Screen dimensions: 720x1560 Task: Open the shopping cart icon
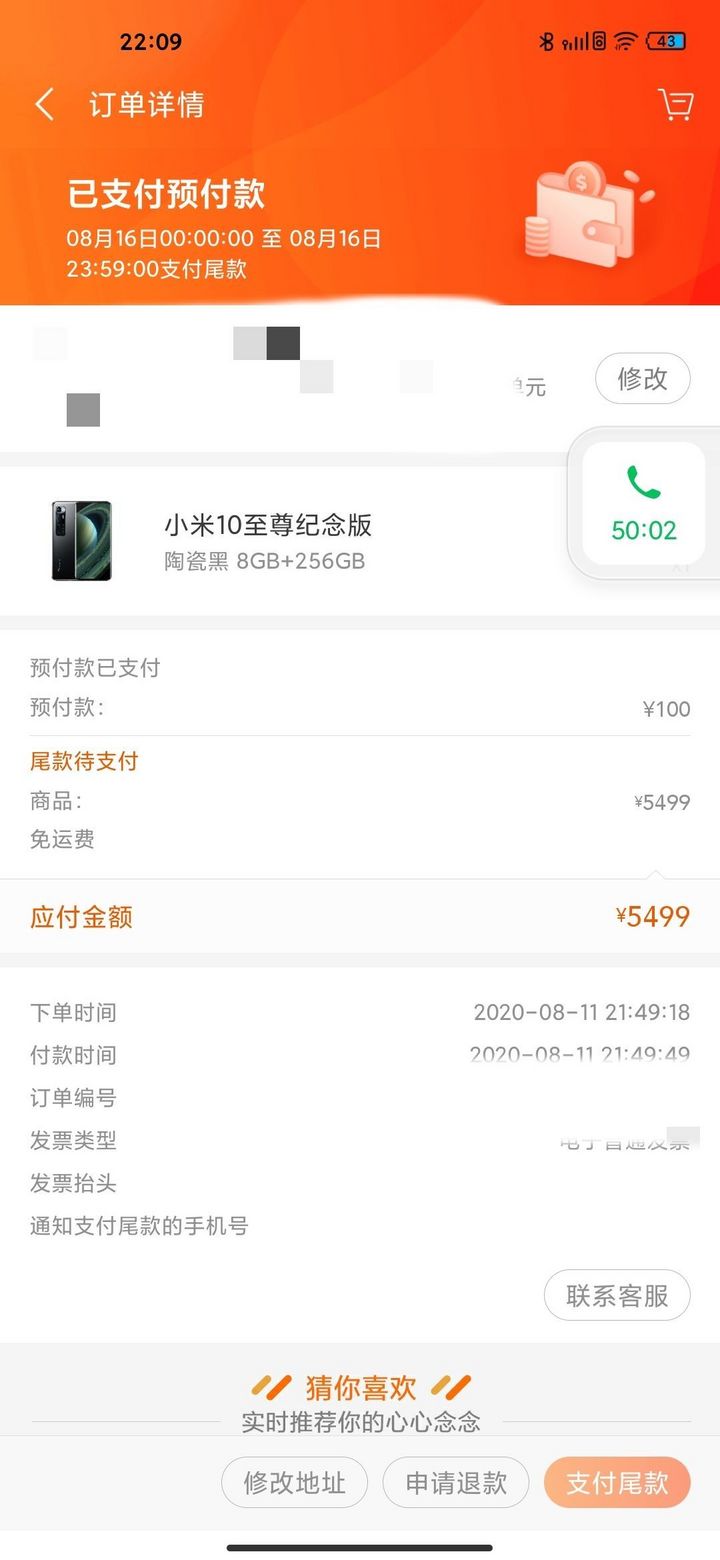[675, 104]
